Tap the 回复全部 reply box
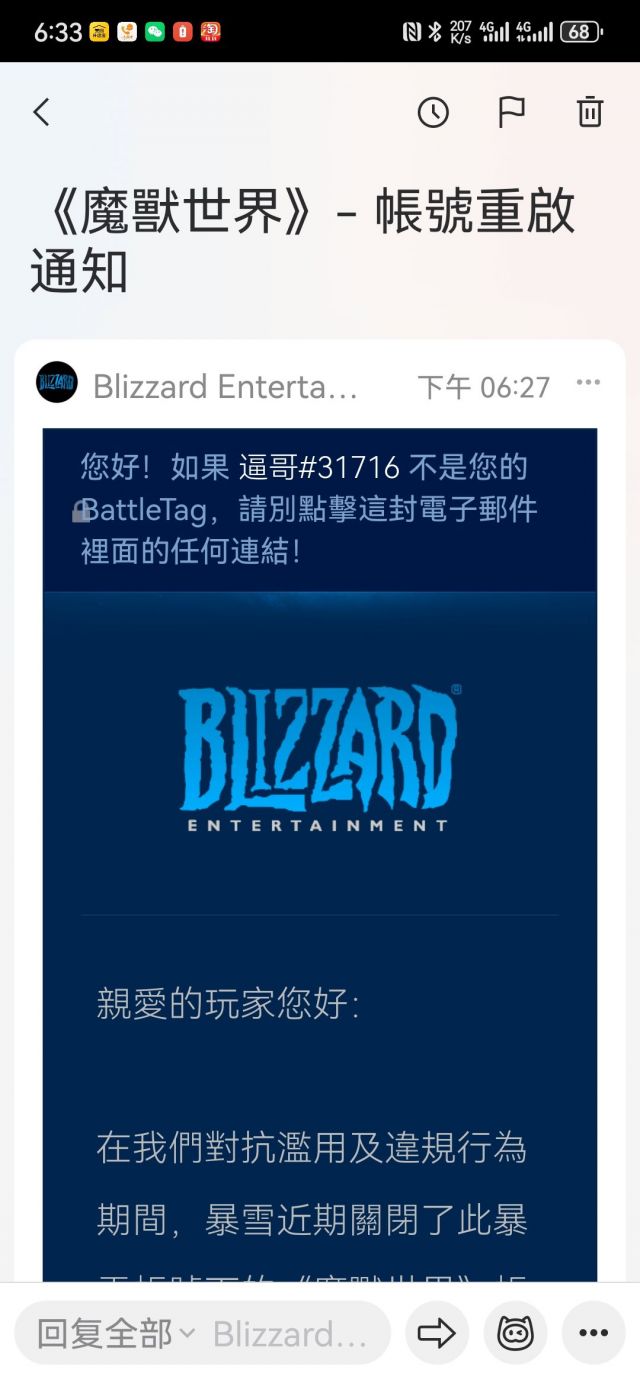 [x=202, y=1333]
